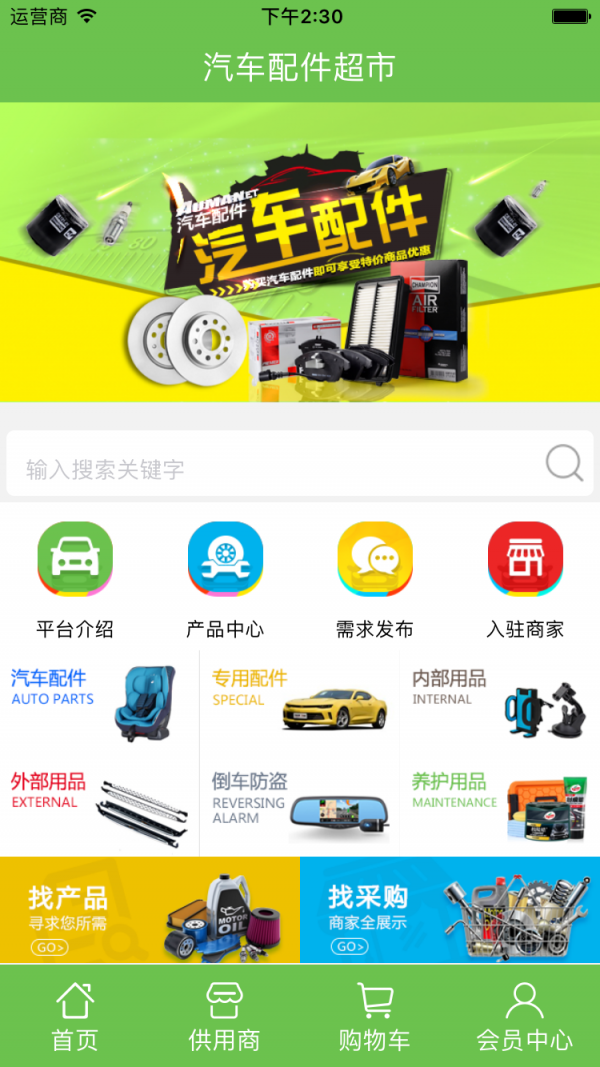Viewport: 600px width, 1067px height.
Task: Switch to the 供用商 suppliers tab
Action: point(225,1015)
